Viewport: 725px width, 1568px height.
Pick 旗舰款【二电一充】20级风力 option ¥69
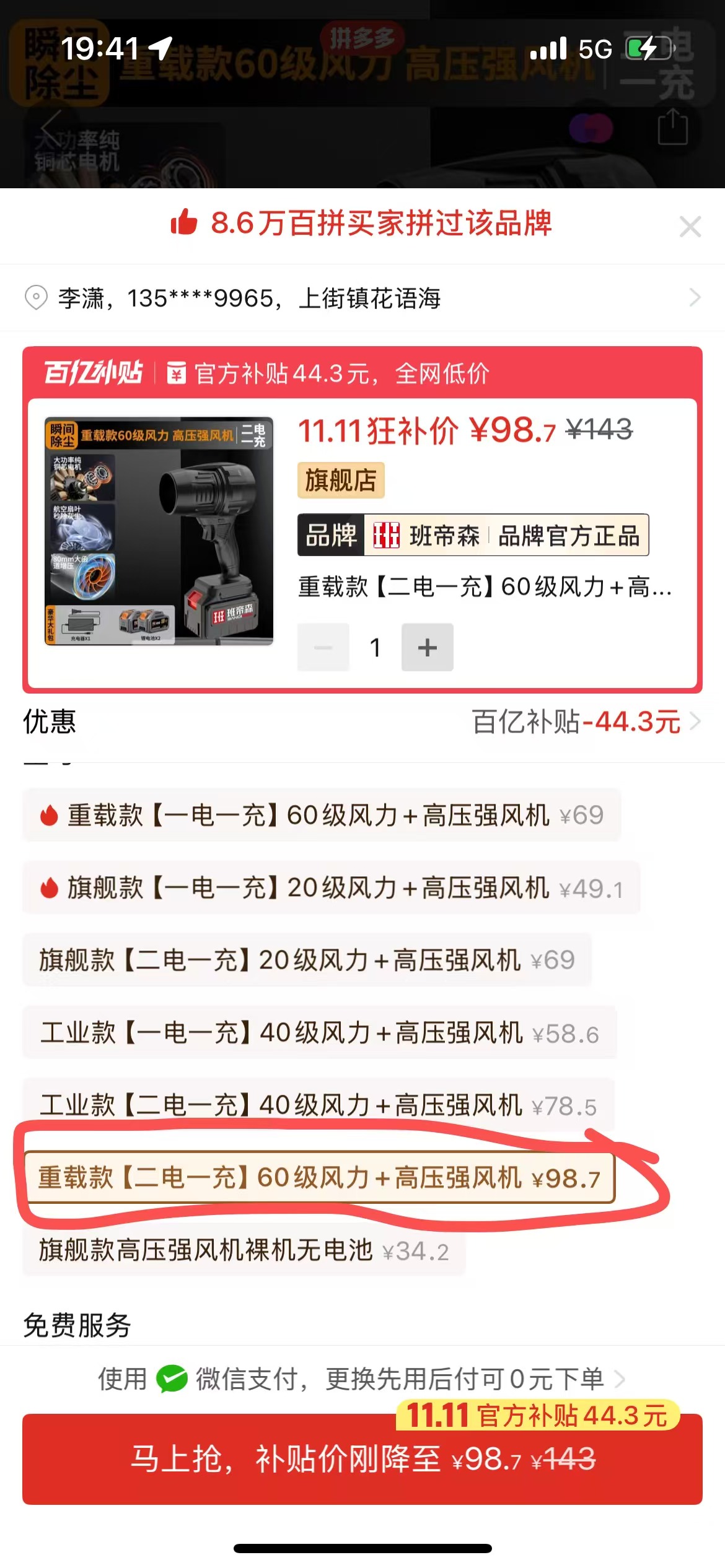(x=307, y=960)
